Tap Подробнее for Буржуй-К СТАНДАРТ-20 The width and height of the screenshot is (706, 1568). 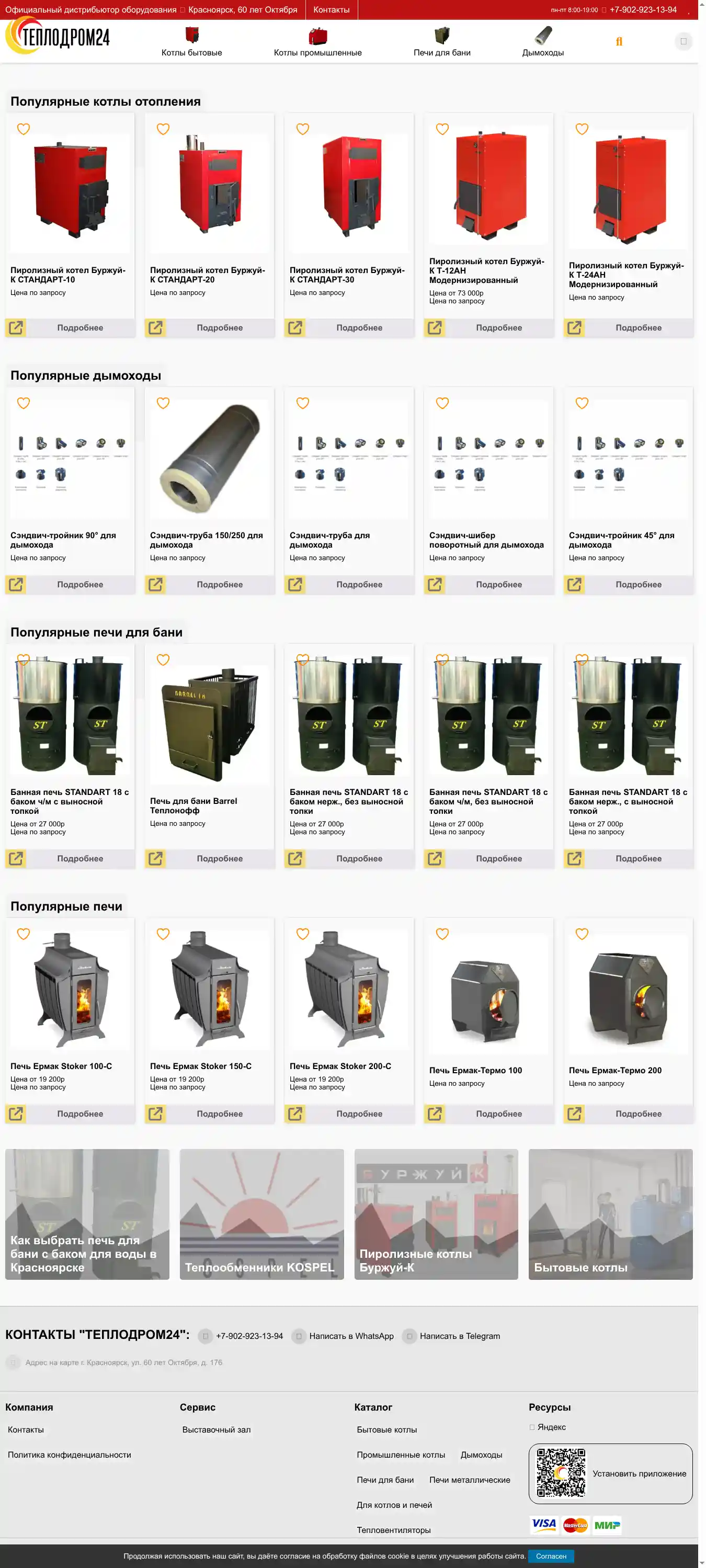point(219,327)
